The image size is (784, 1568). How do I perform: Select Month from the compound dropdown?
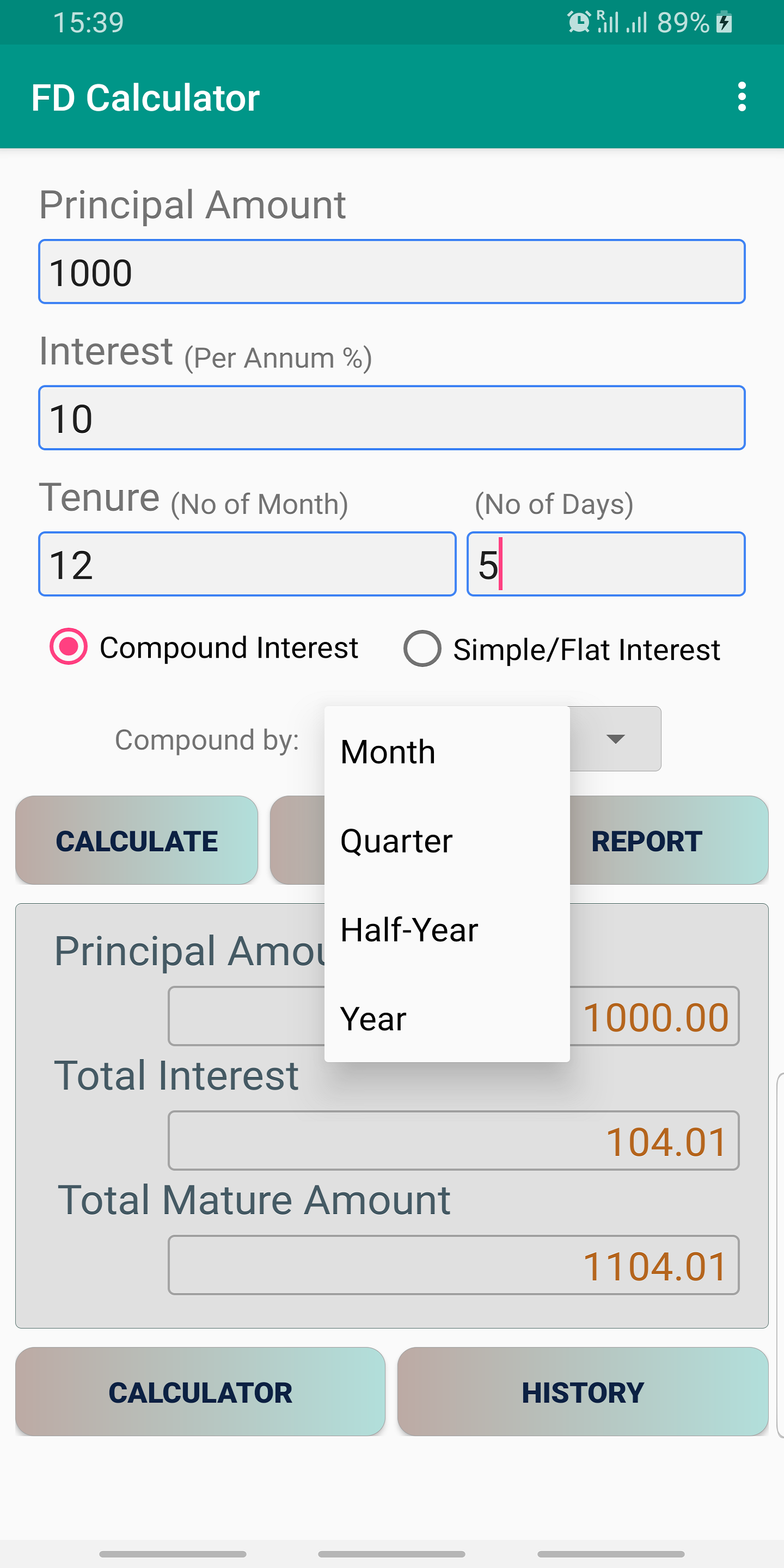(447, 752)
